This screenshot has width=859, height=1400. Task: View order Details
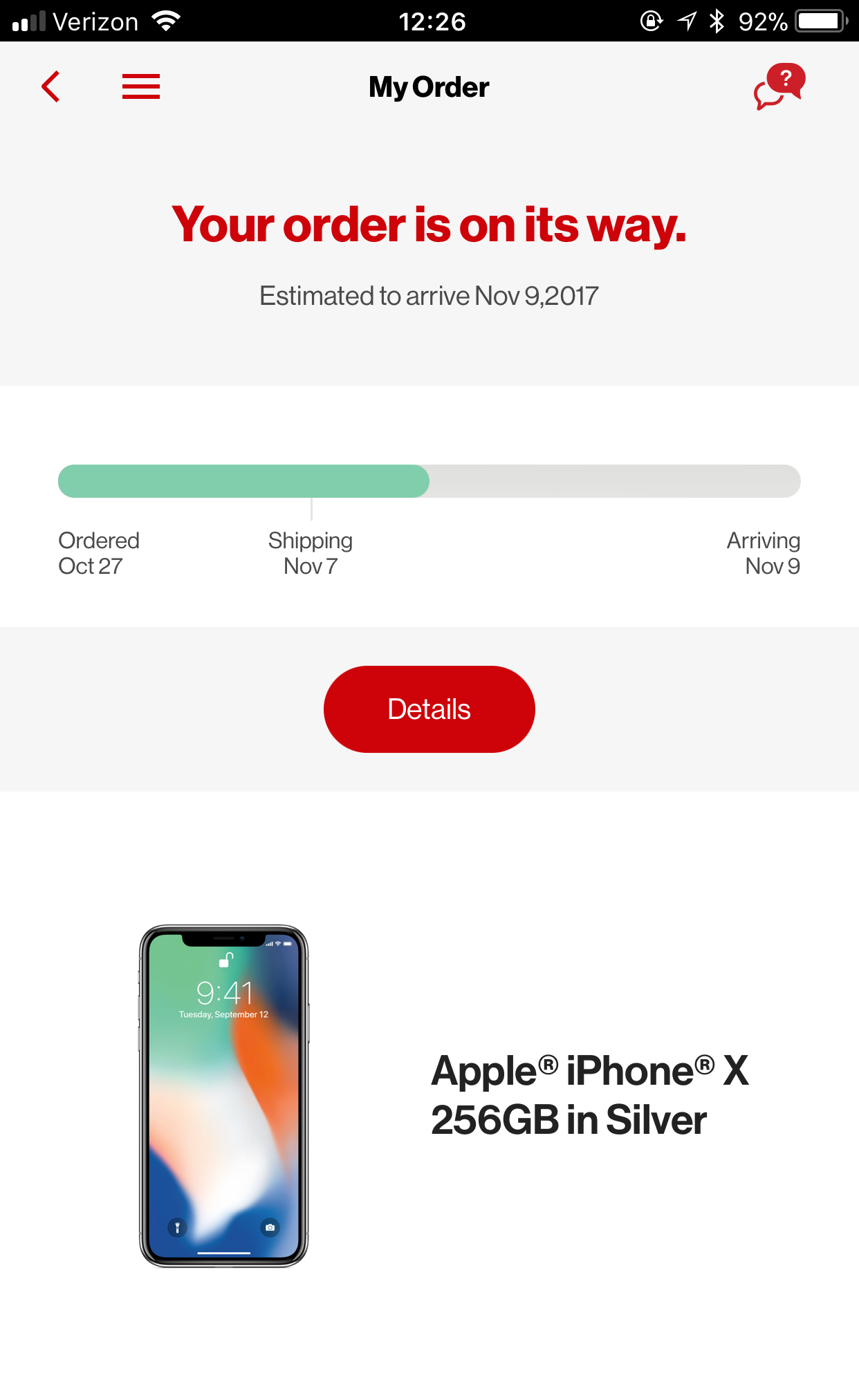click(x=429, y=709)
